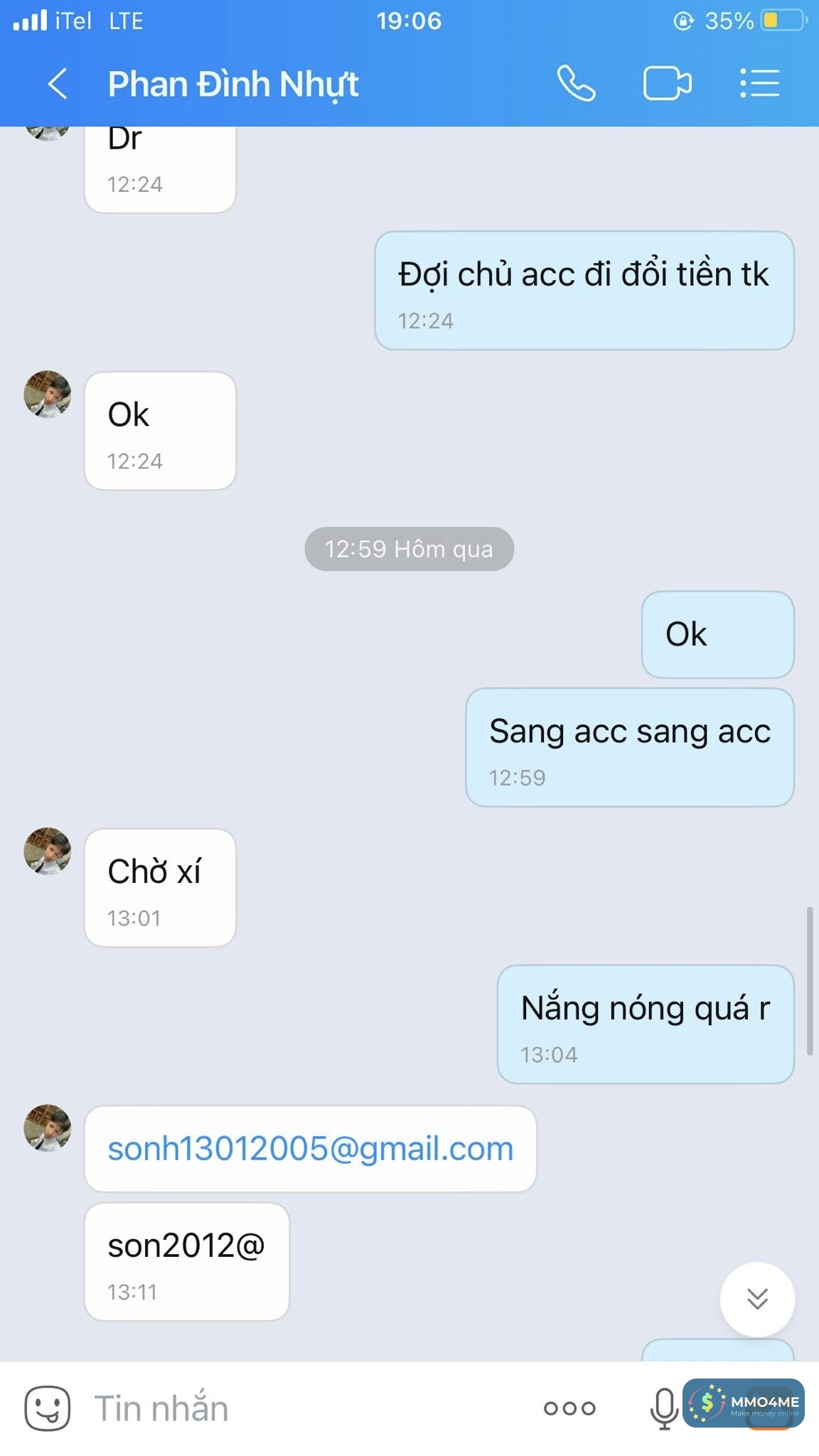Open the sticker and emoji picker

tap(47, 1408)
